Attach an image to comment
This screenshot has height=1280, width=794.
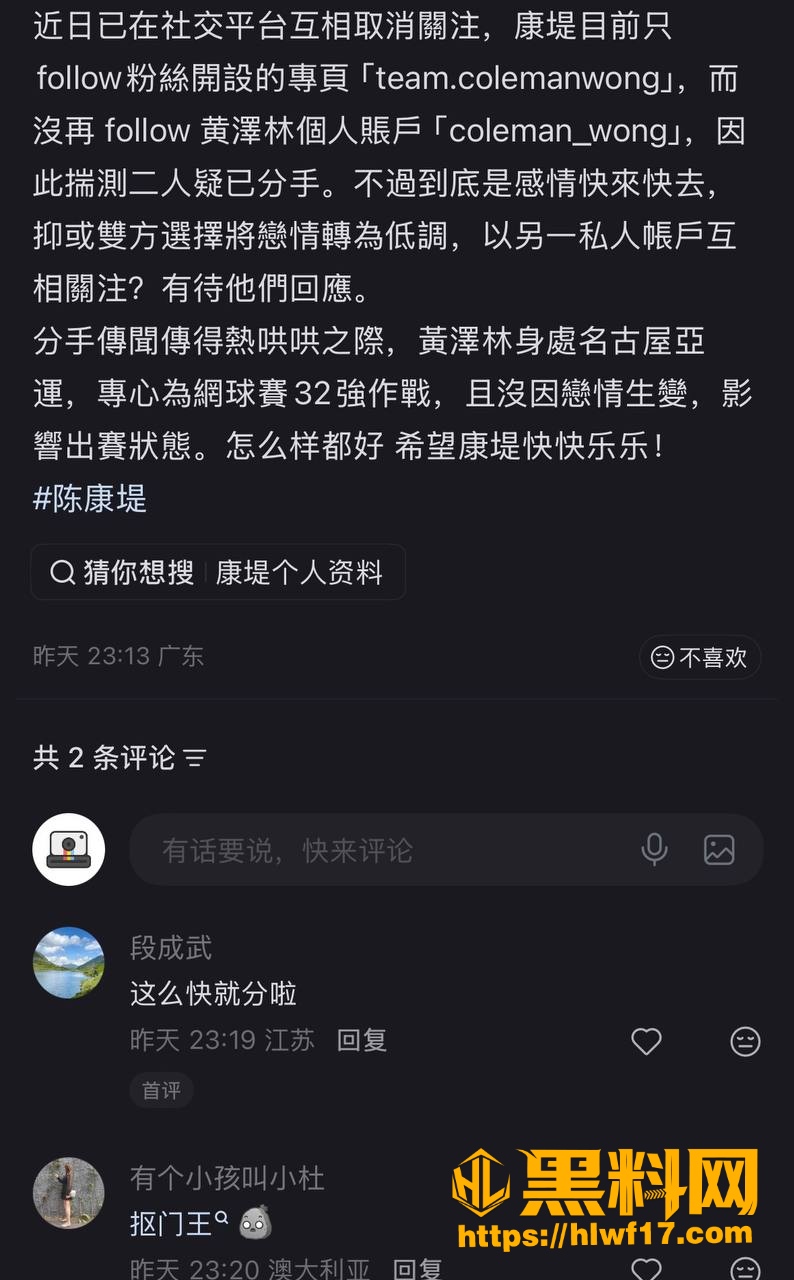719,850
